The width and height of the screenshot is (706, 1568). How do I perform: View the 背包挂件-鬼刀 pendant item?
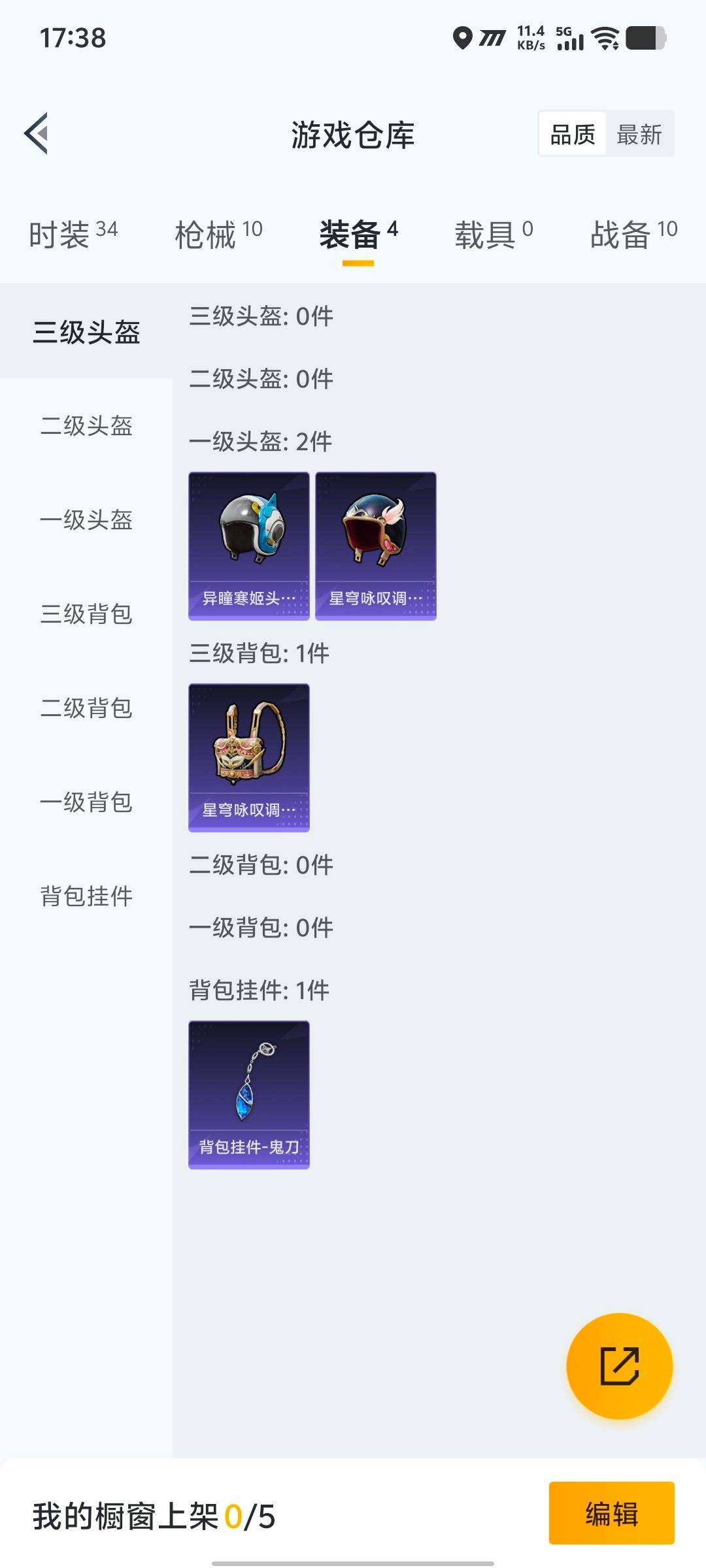coord(249,1098)
